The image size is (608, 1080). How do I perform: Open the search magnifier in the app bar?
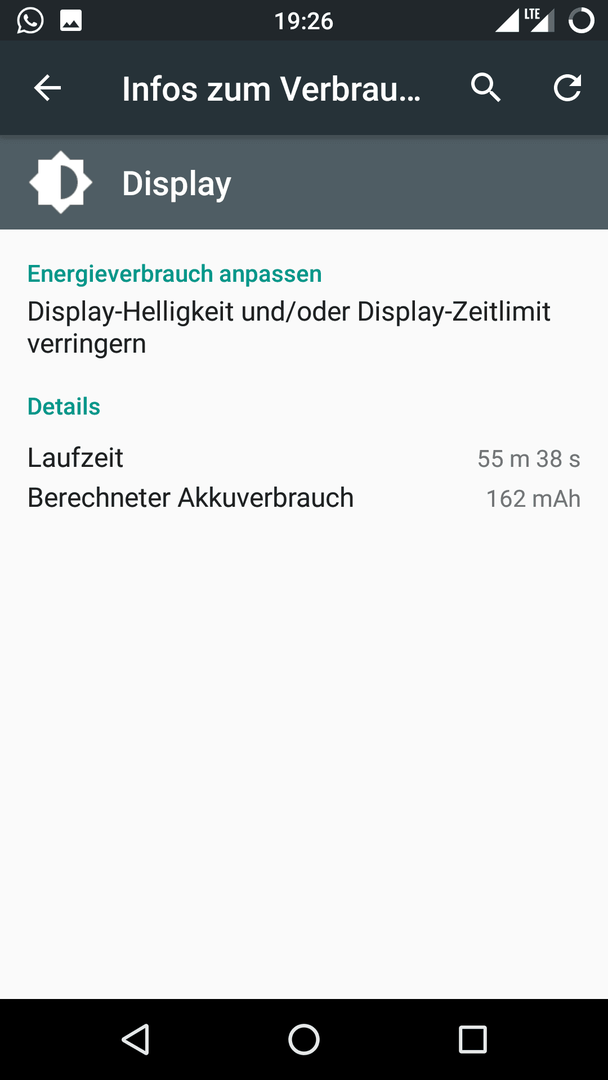pos(486,88)
